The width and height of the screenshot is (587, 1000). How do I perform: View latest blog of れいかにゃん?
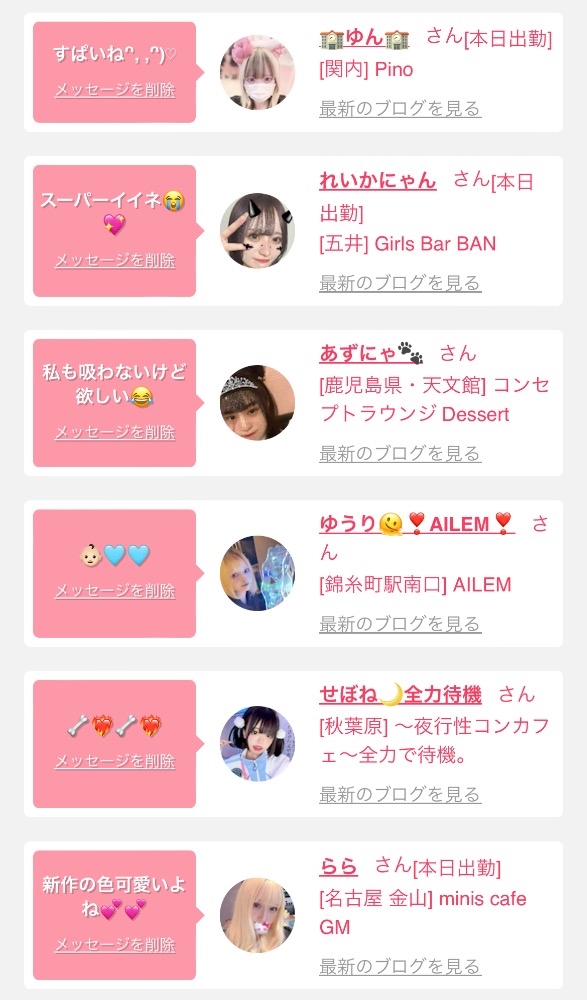(x=400, y=283)
